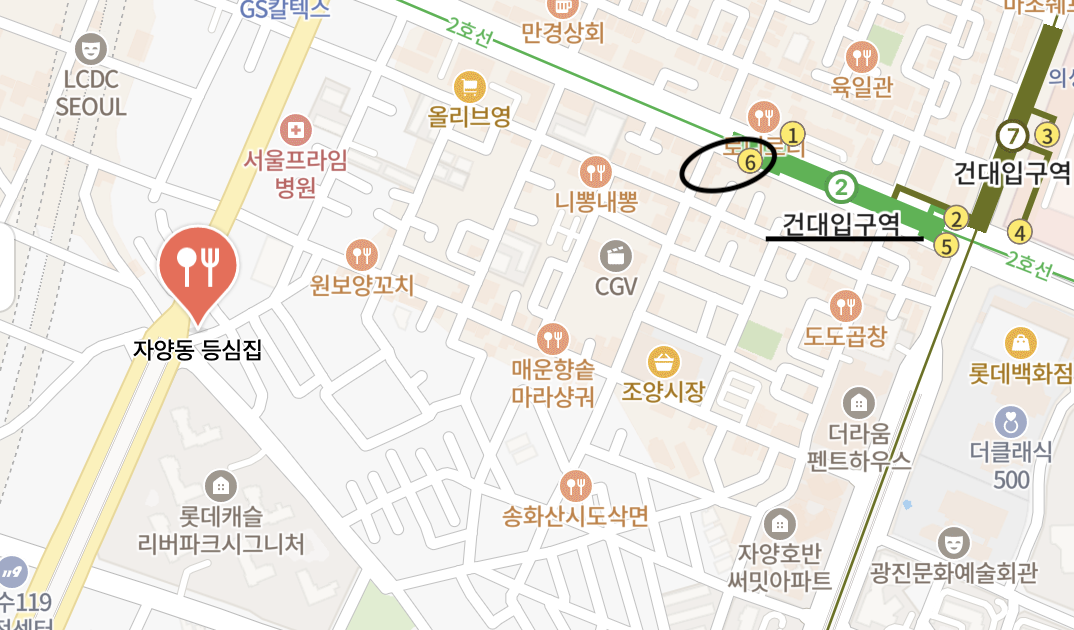Select the 니뽕내뽕 restaurant marker
This screenshot has width=1074, height=630.
tap(595, 171)
